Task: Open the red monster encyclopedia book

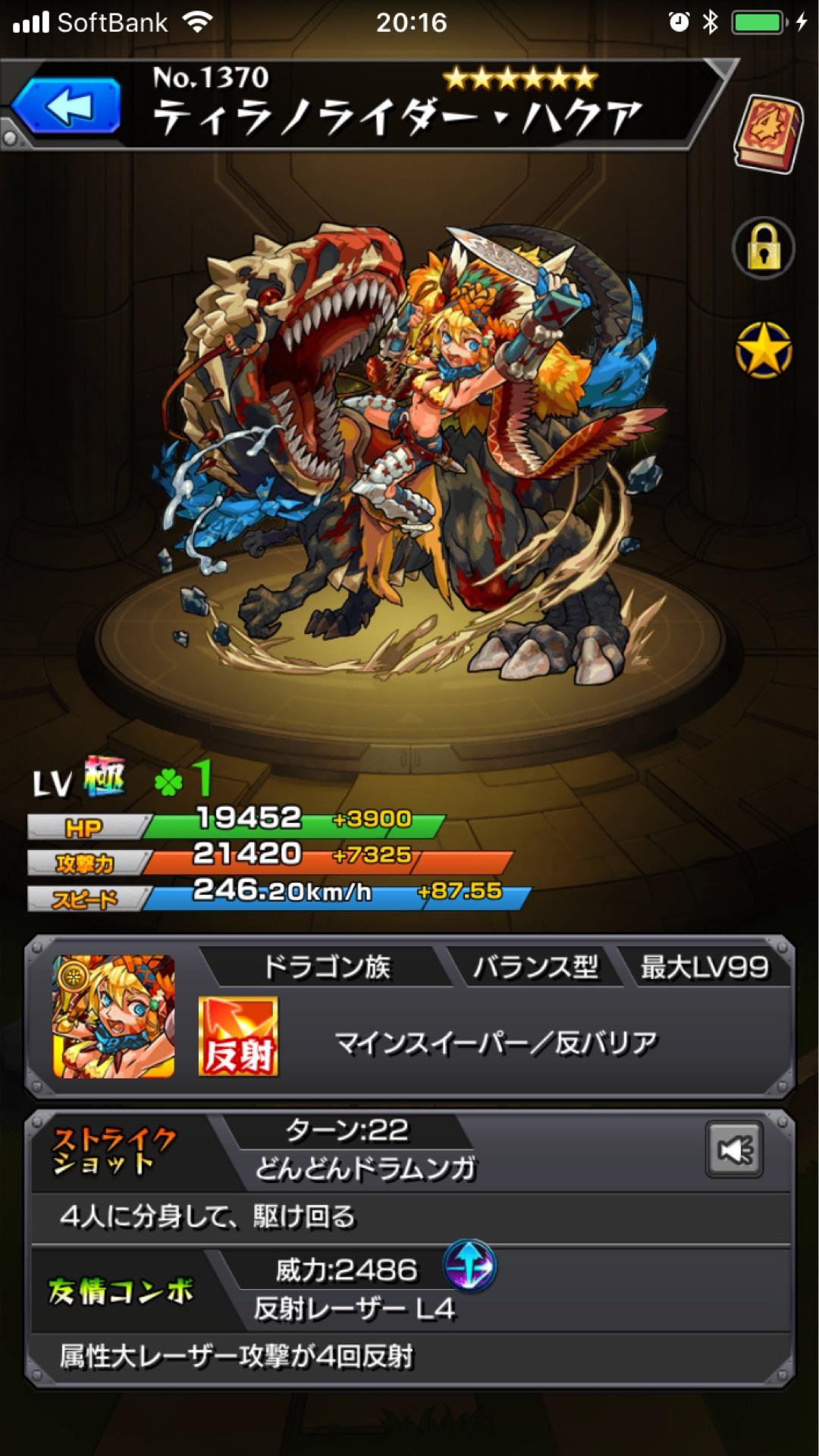Action: pyautogui.click(x=767, y=133)
